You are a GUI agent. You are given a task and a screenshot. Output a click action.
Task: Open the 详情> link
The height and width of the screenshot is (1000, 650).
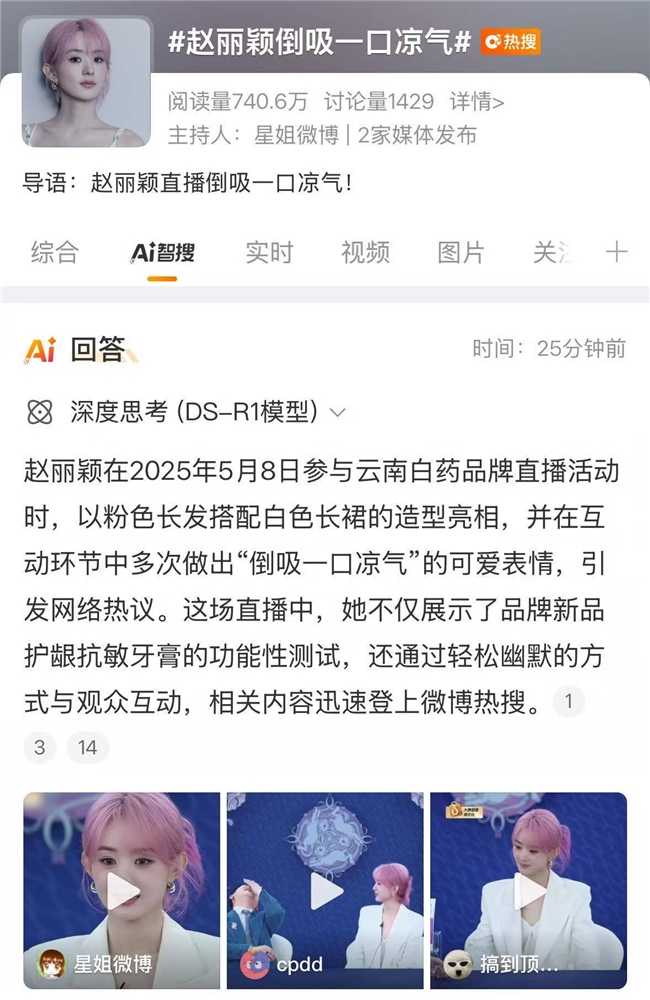477,101
